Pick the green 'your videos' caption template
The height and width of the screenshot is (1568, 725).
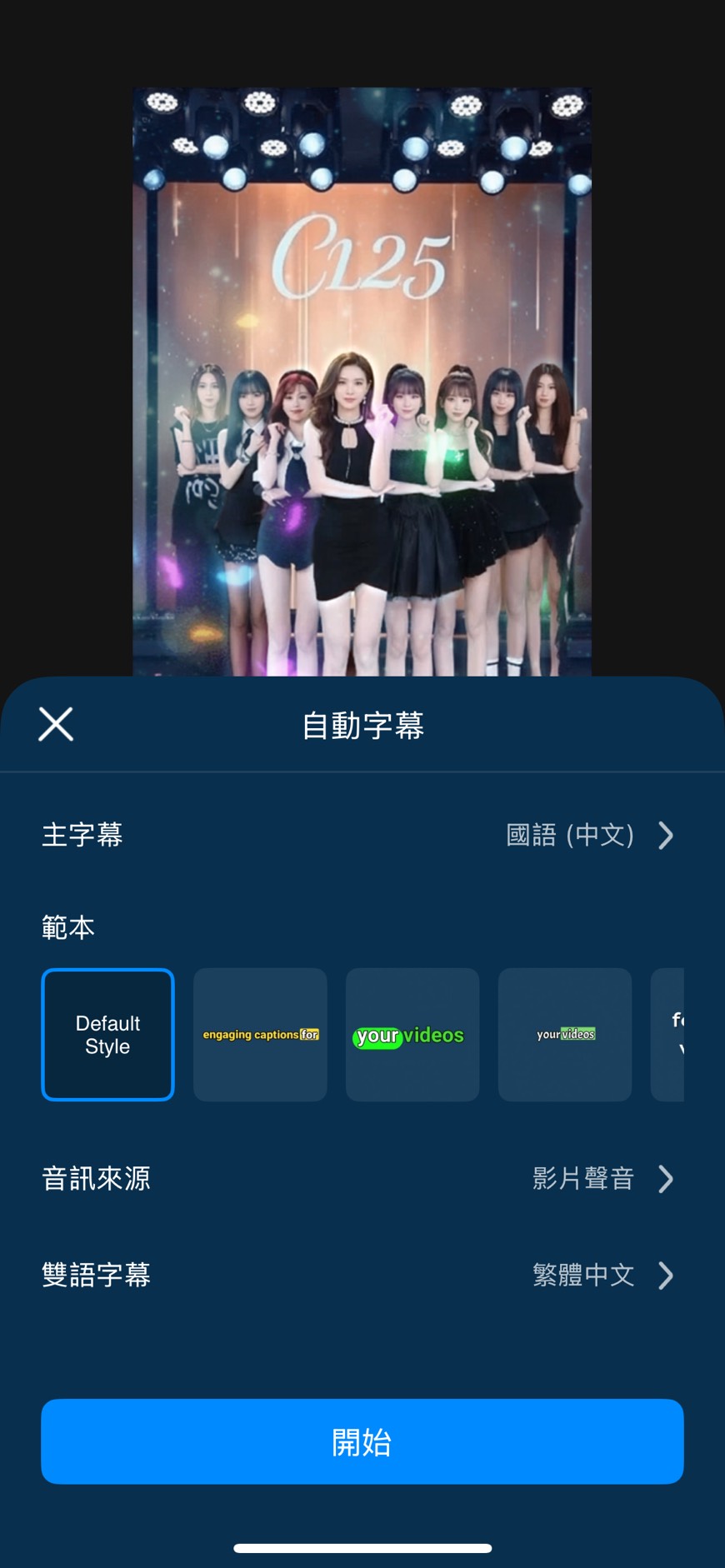pos(412,1035)
